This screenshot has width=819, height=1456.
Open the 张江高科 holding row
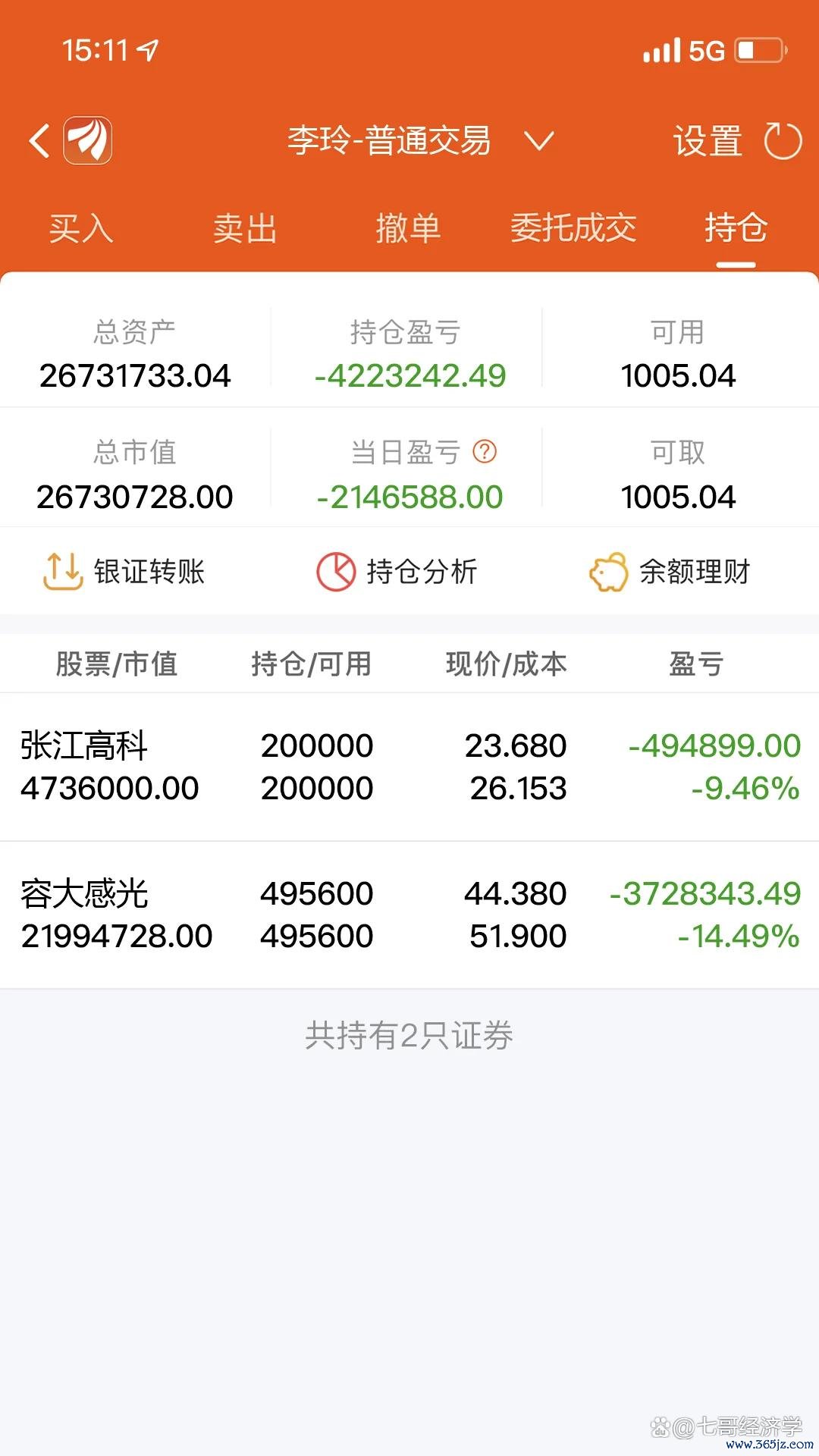409,767
